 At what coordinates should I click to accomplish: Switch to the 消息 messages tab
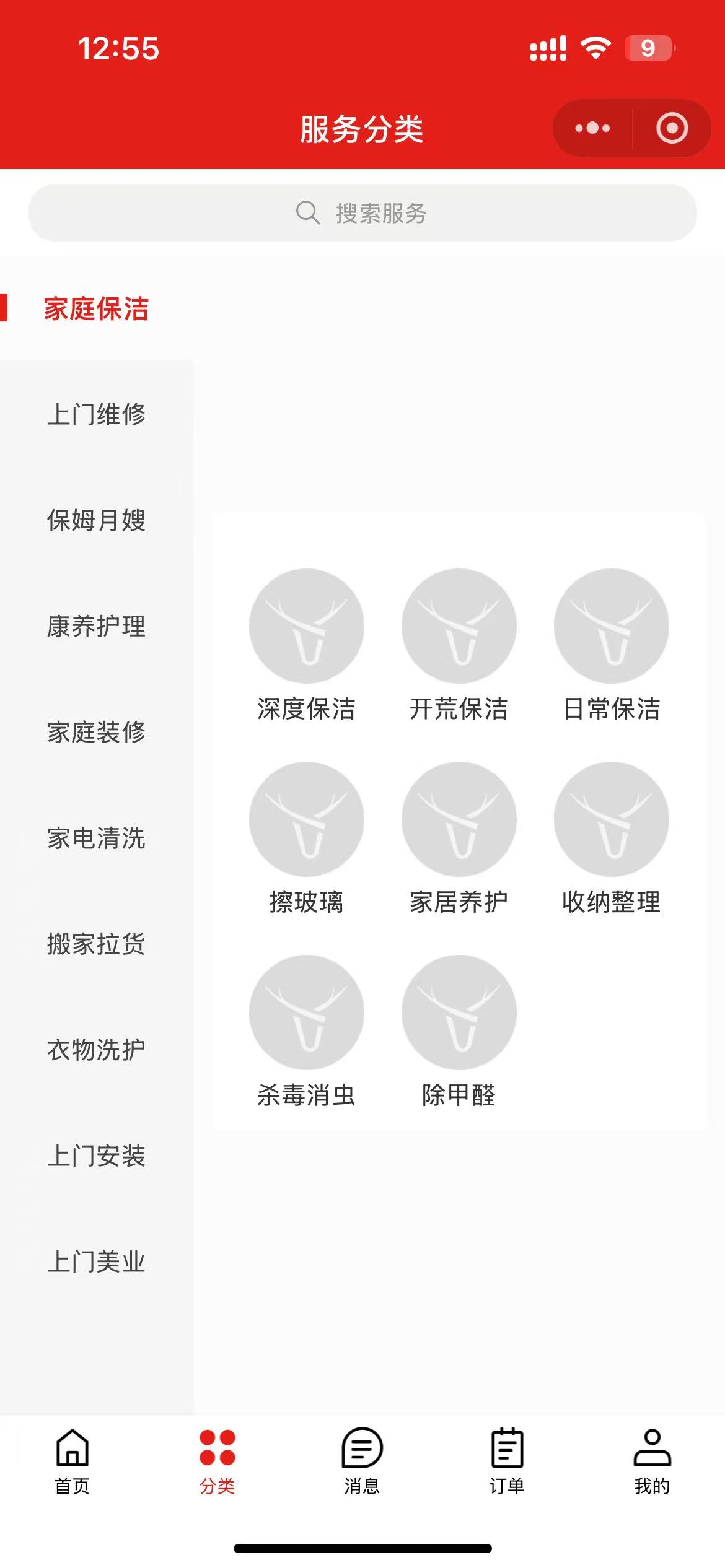[362, 1460]
